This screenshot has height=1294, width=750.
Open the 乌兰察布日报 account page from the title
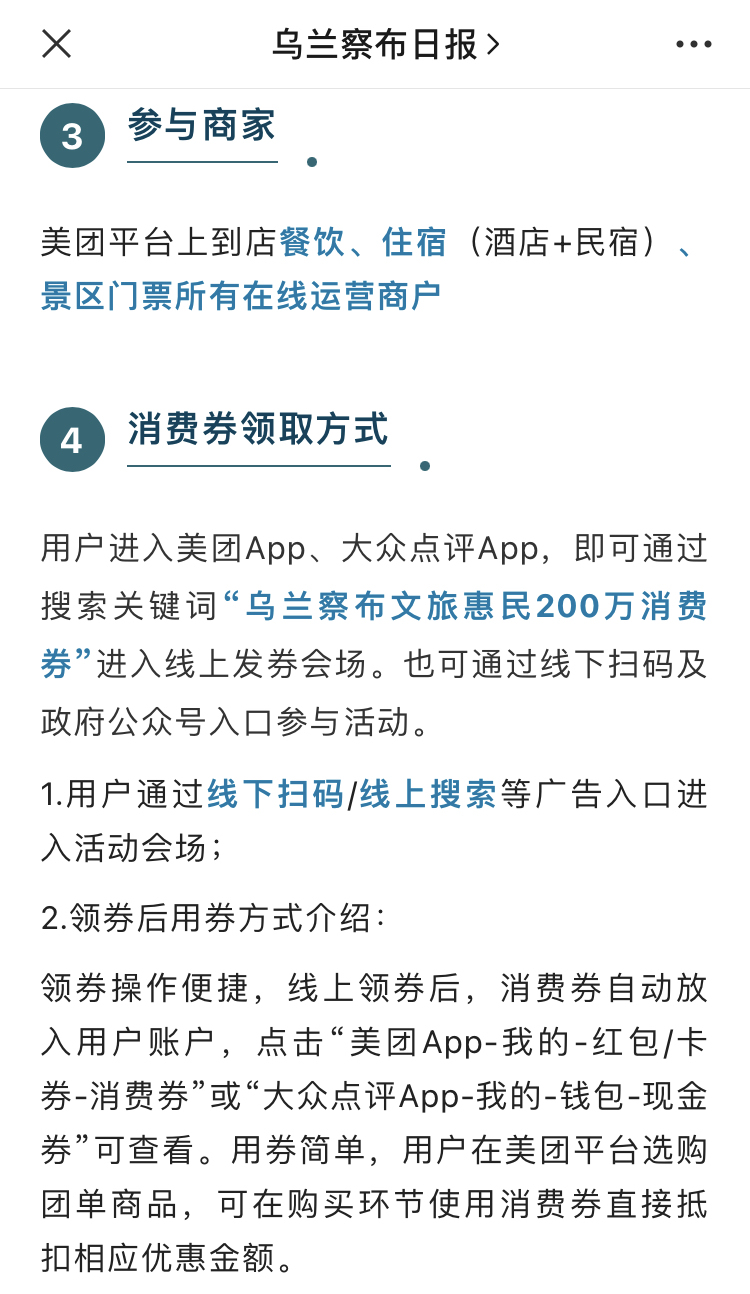(x=384, y=44)
